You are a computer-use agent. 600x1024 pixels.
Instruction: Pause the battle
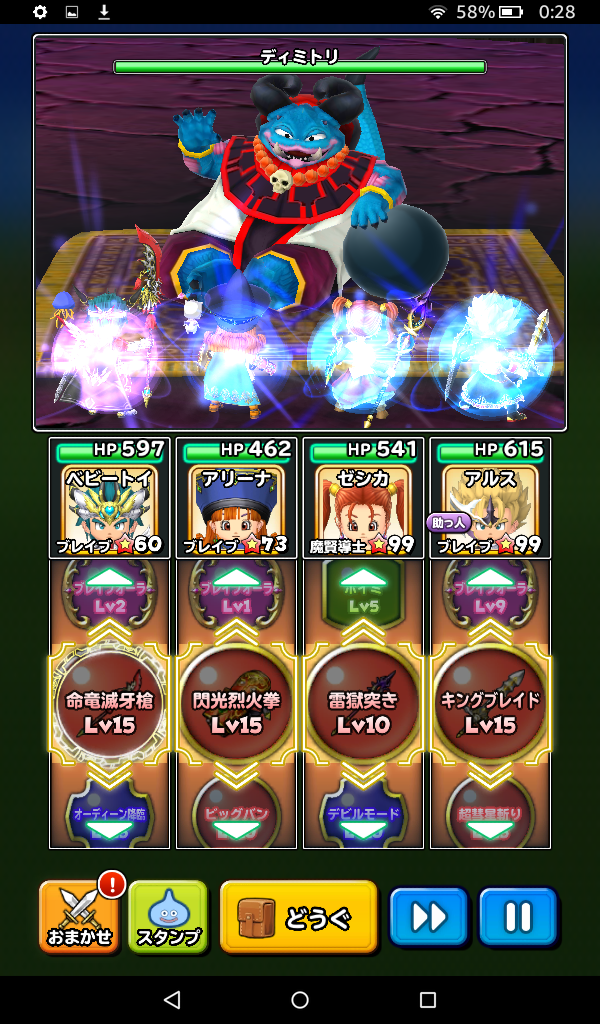point(517,916)
